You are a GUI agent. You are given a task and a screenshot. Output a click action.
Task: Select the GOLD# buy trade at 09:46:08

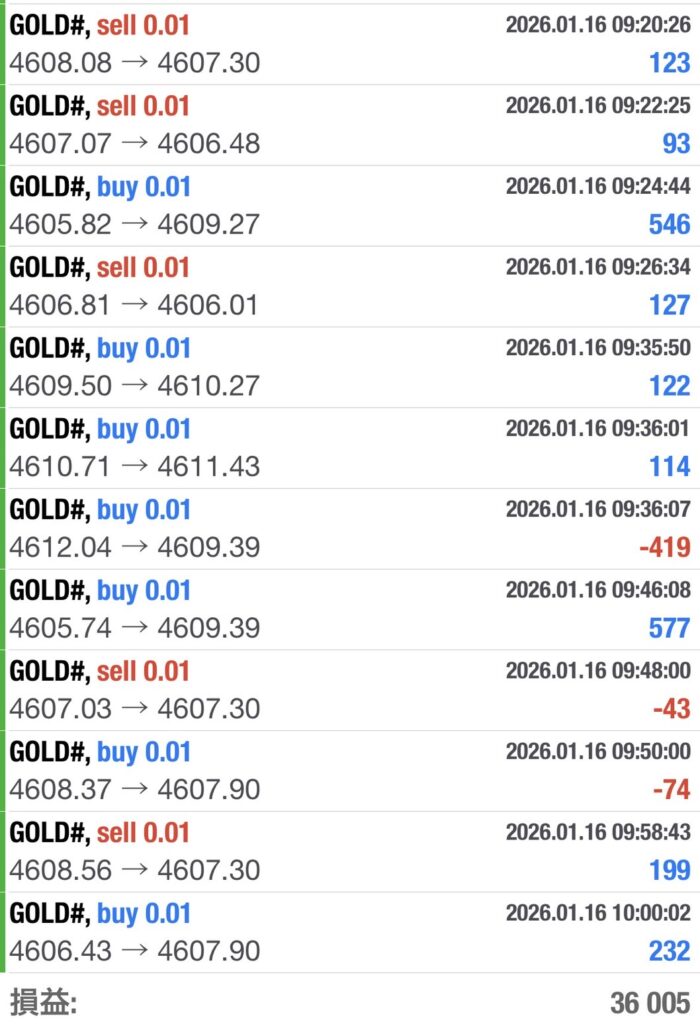pyautogui.click(x=350, y=610)
